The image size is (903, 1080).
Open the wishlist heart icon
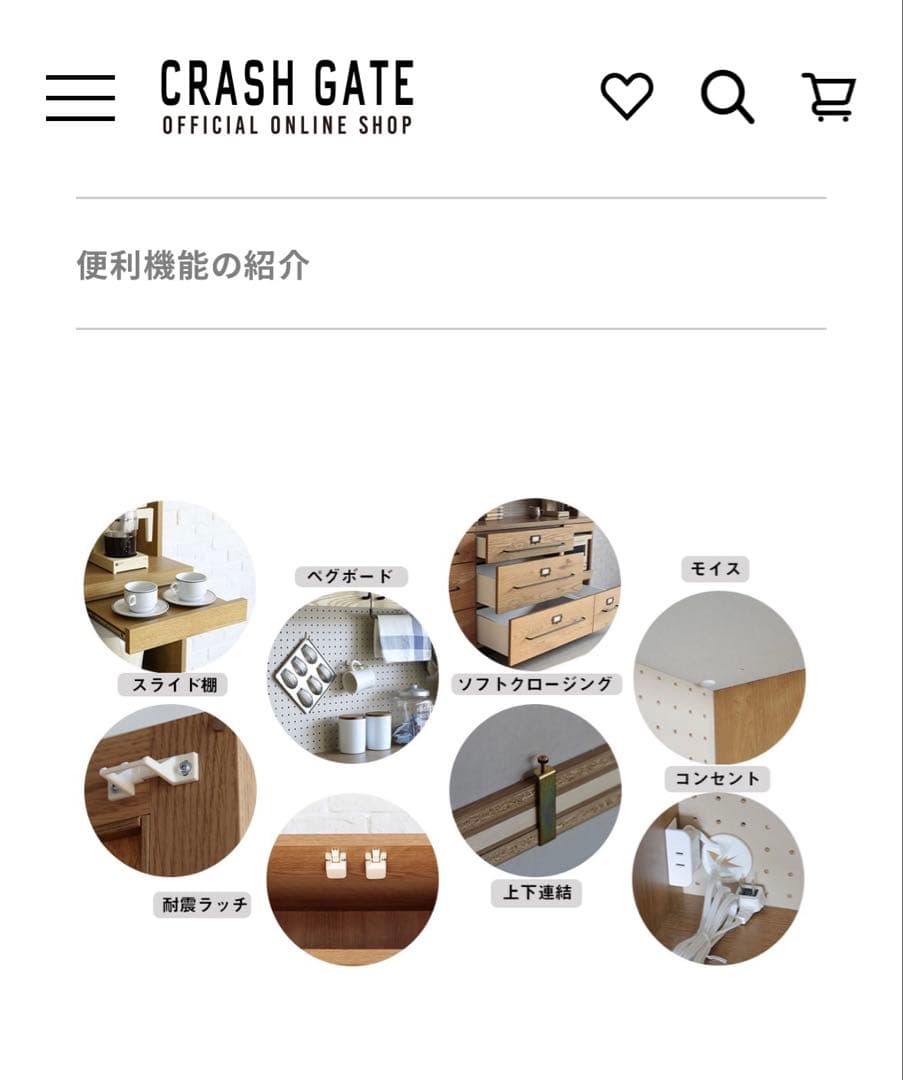tap(628, 98)
